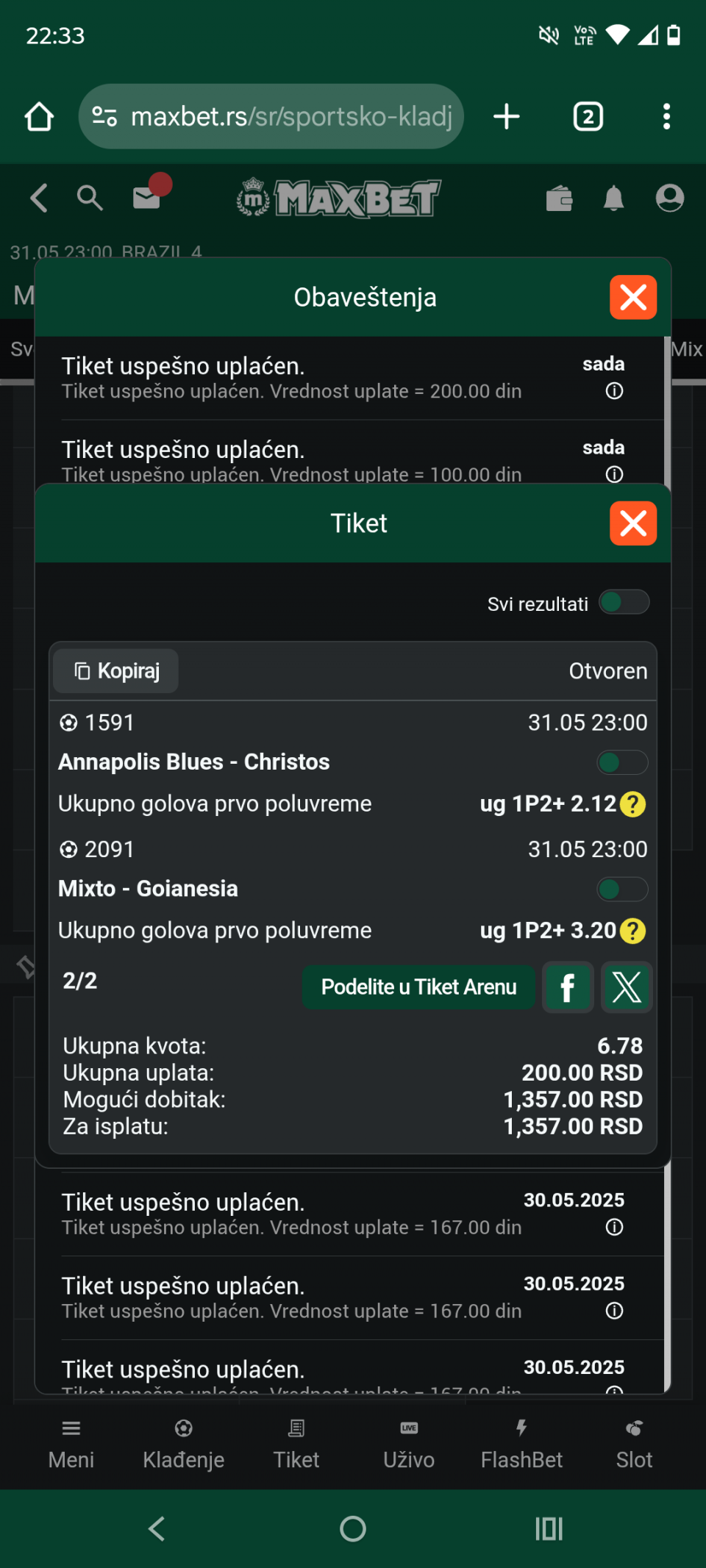Open help for ug 1P2+ 3.20
This screenshot has width=706, height=1568.
[632, 931]
